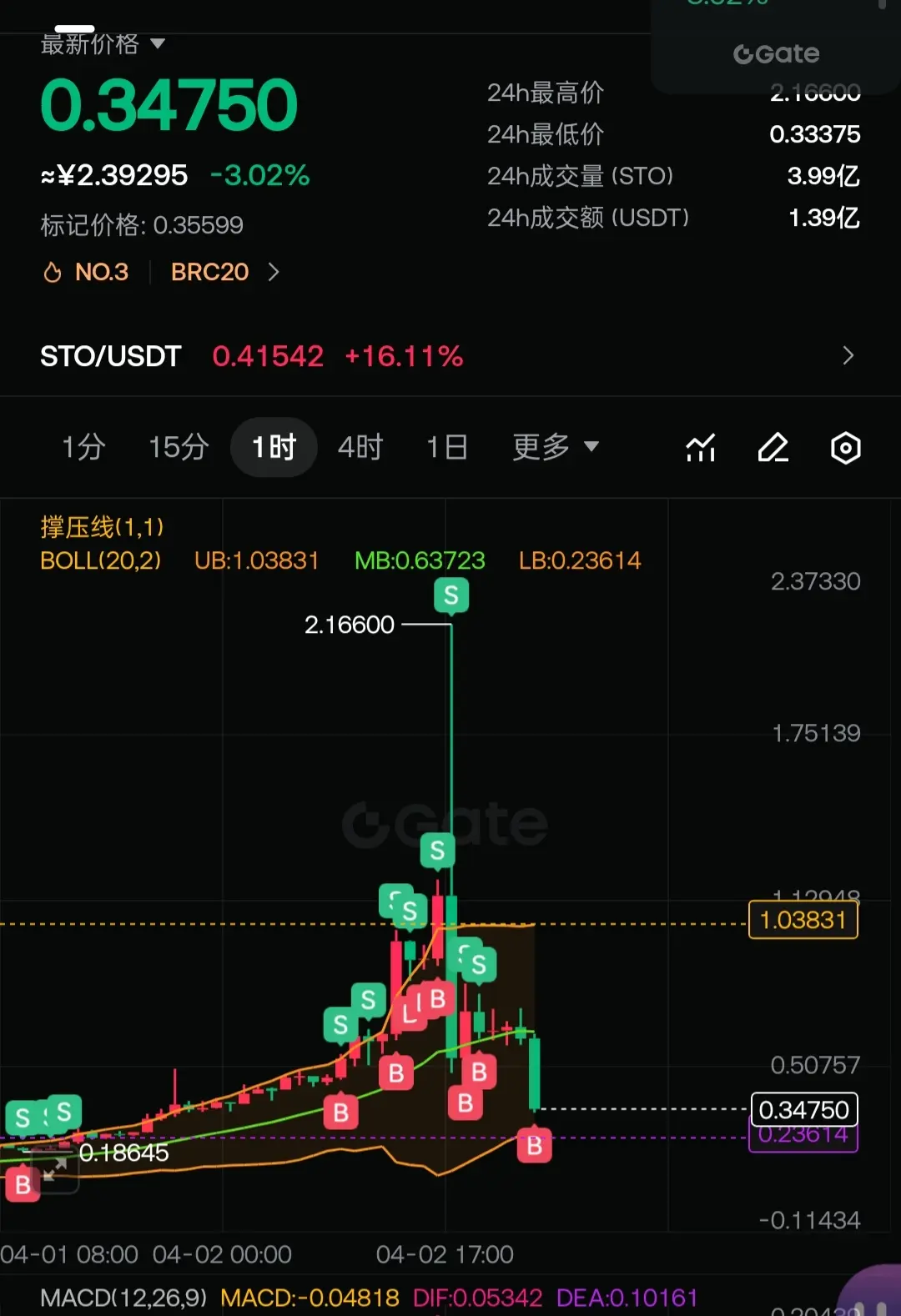Switch chart to 4时 interval

tap(360, 447)
